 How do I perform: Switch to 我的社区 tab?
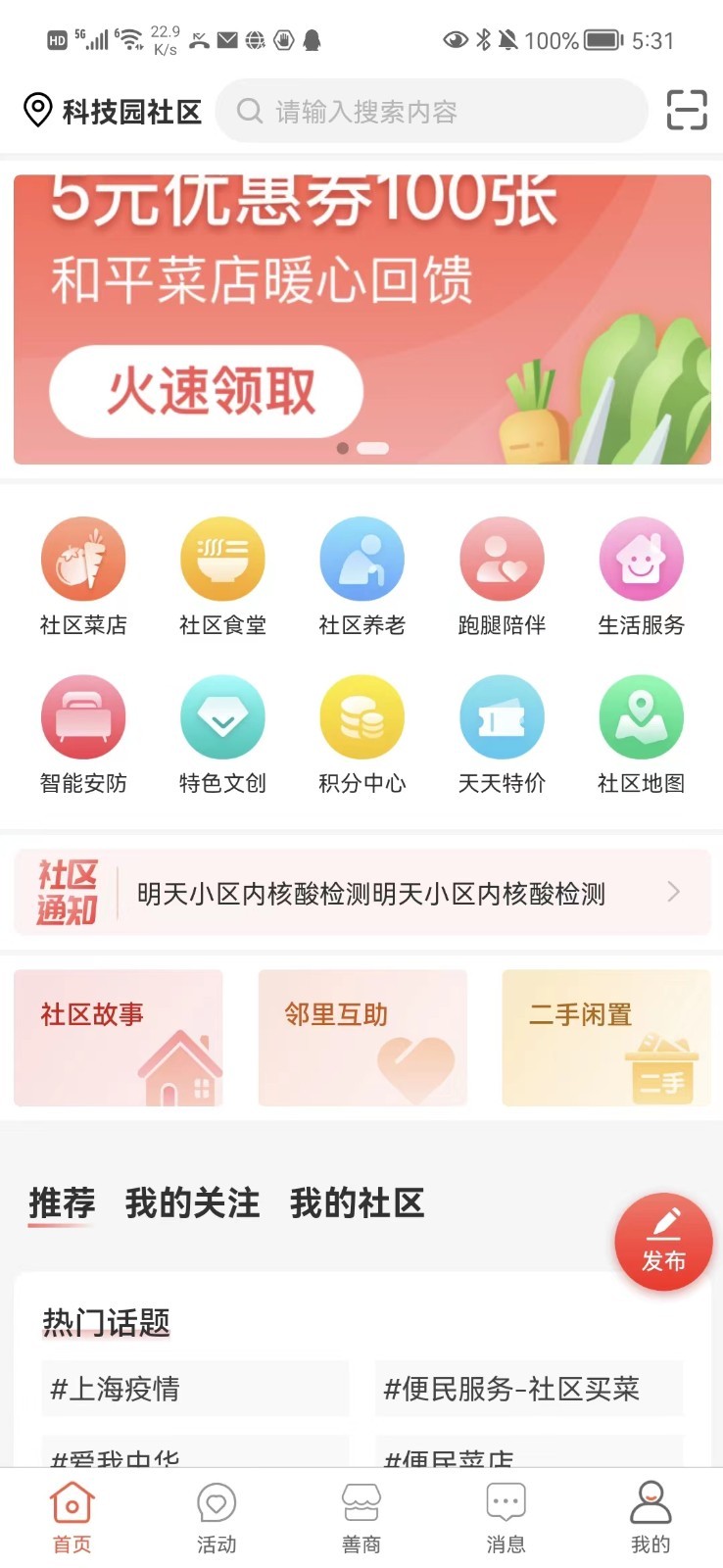pos(357,1202)
